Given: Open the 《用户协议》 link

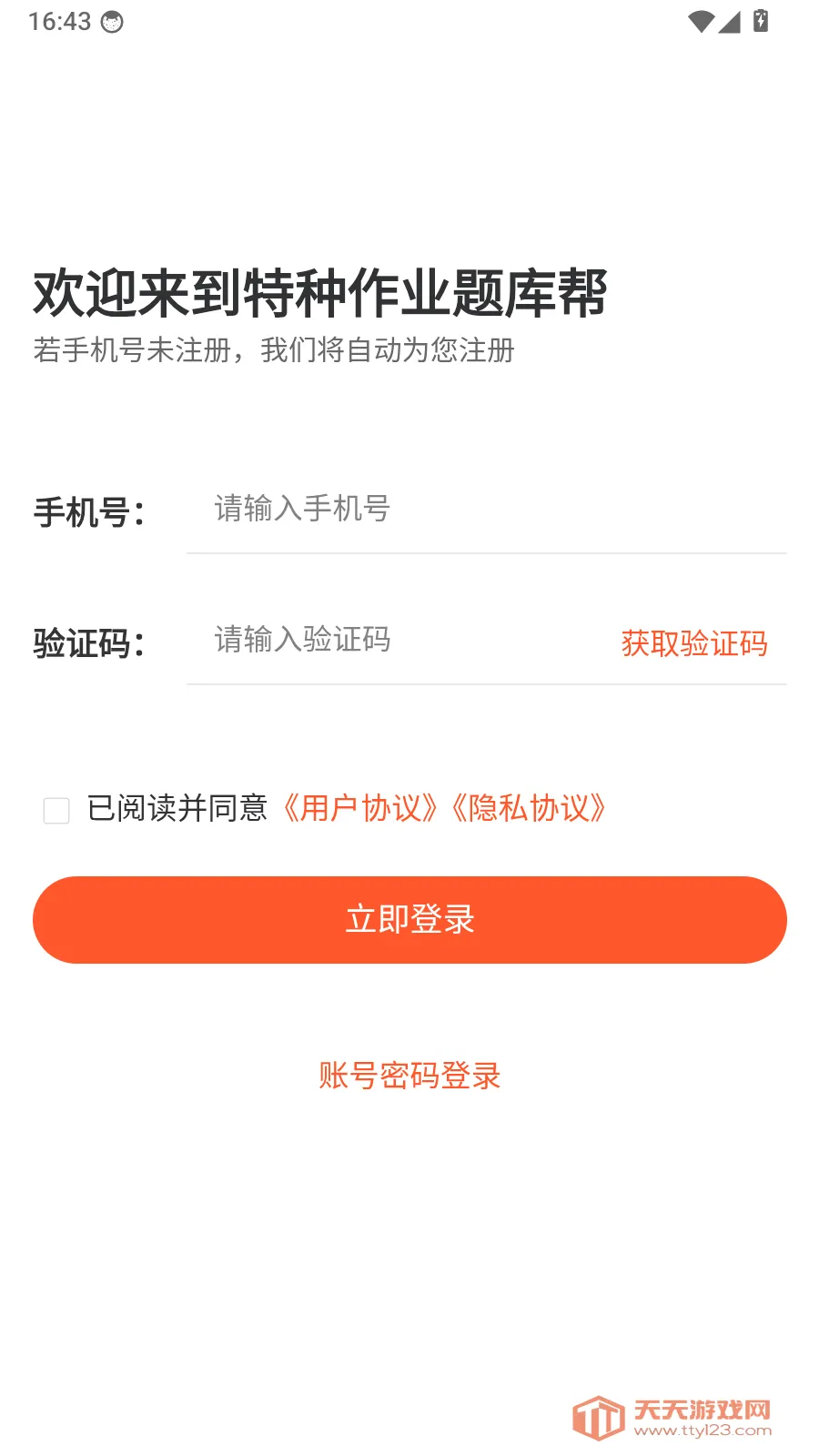Looking at the screenshot, I should point(360,808).
